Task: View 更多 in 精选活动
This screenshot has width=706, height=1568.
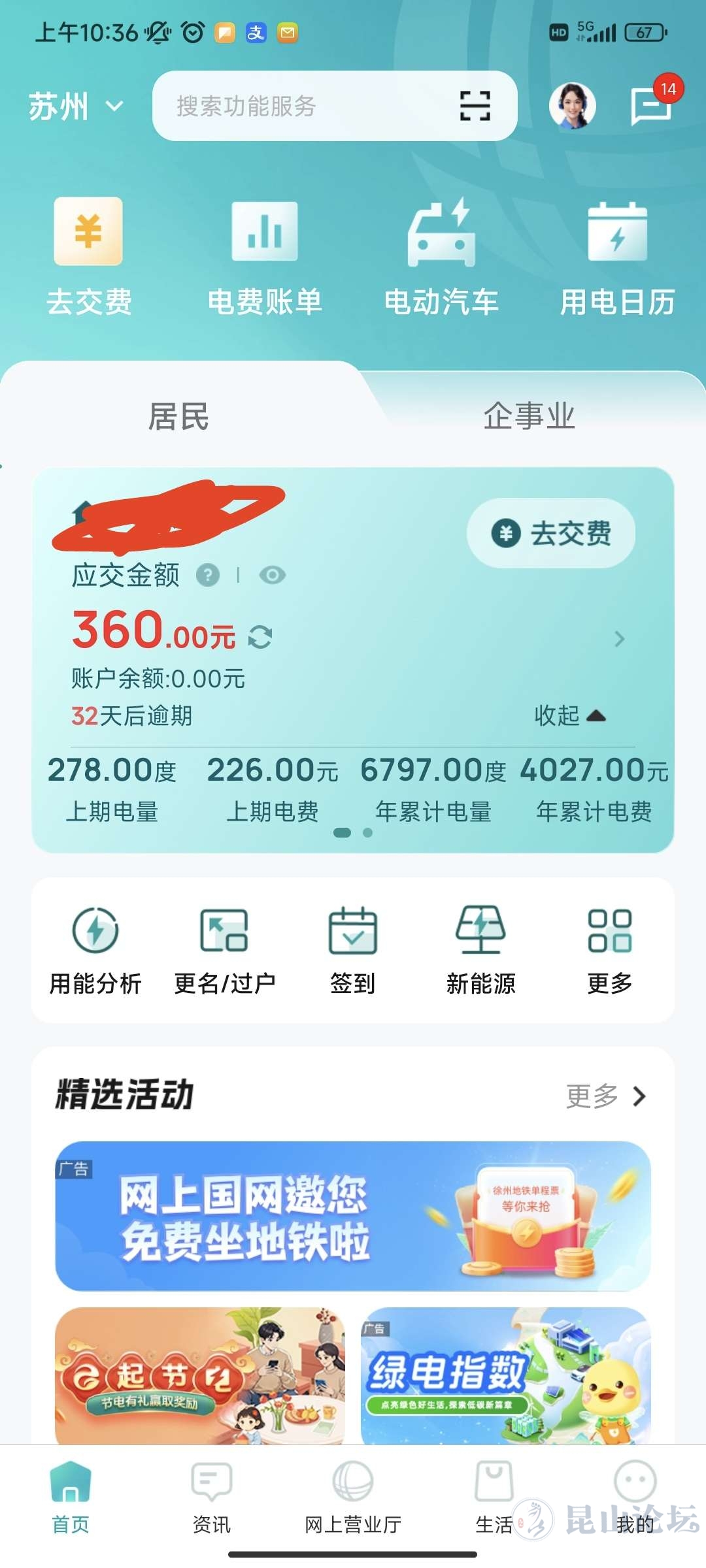Action: tap(605, 1096)
